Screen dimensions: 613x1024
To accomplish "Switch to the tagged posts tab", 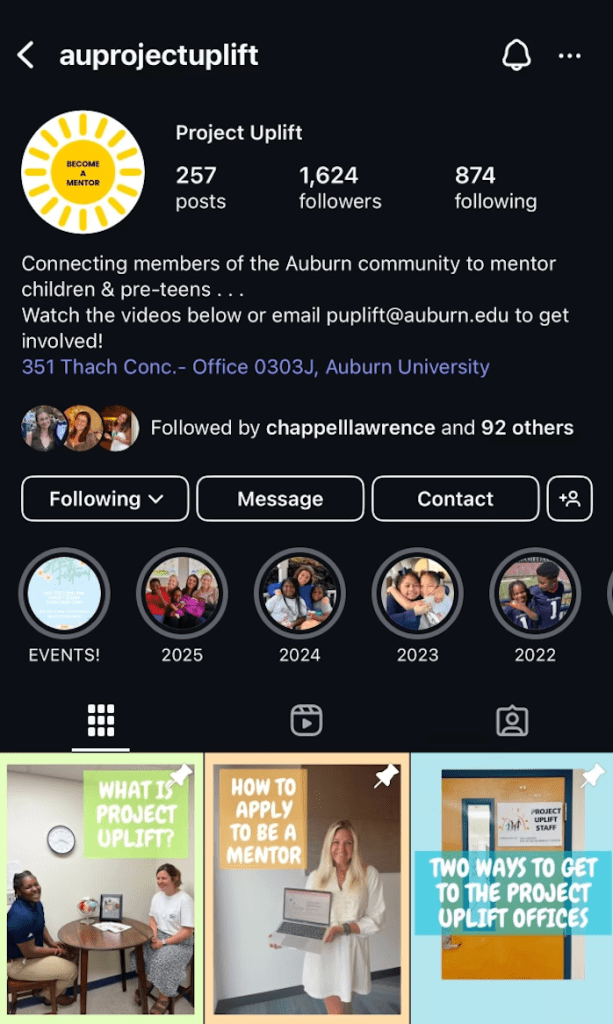I will point(511,720).
